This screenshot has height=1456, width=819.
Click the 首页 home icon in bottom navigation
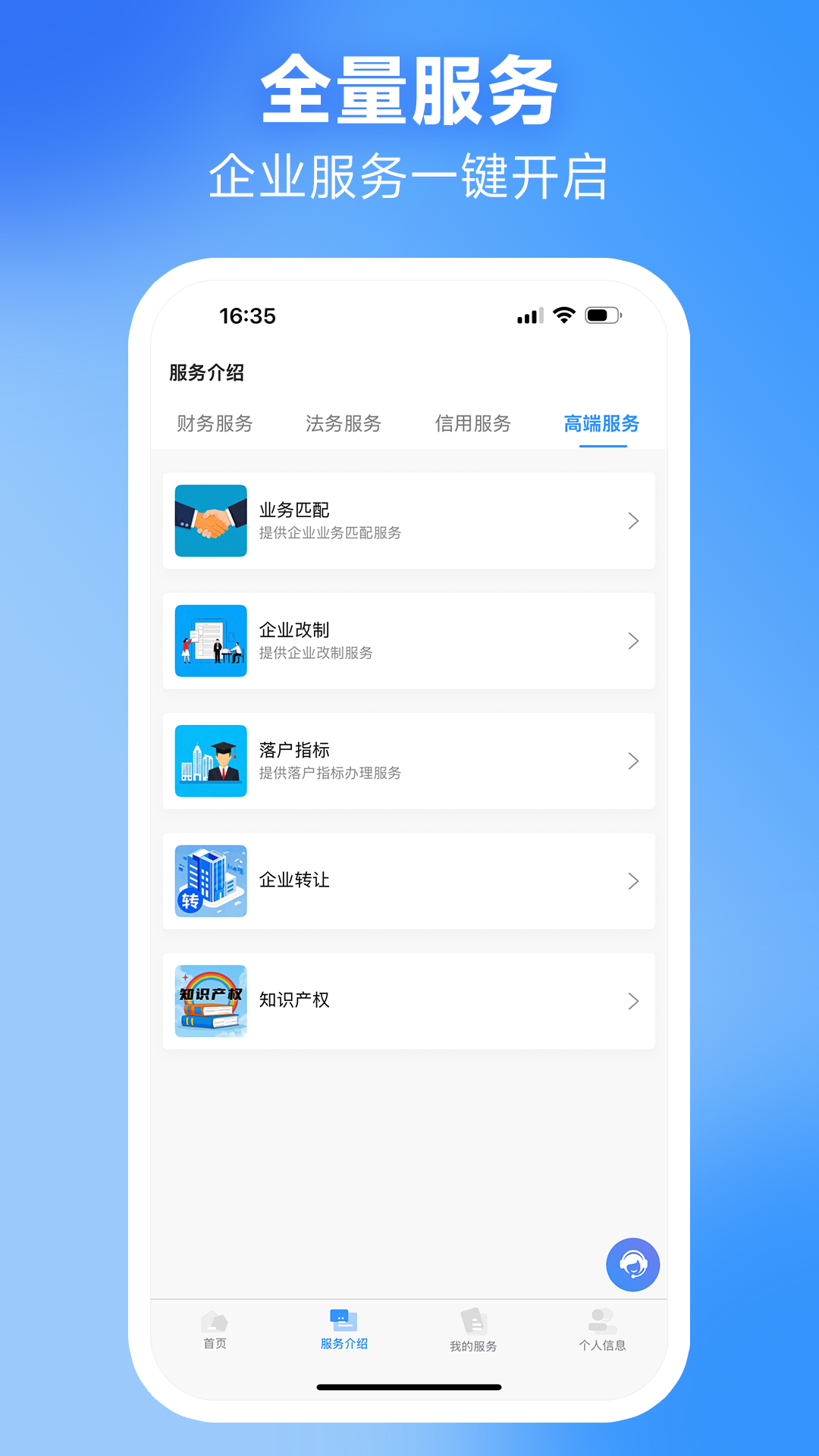click(215, 1322)
